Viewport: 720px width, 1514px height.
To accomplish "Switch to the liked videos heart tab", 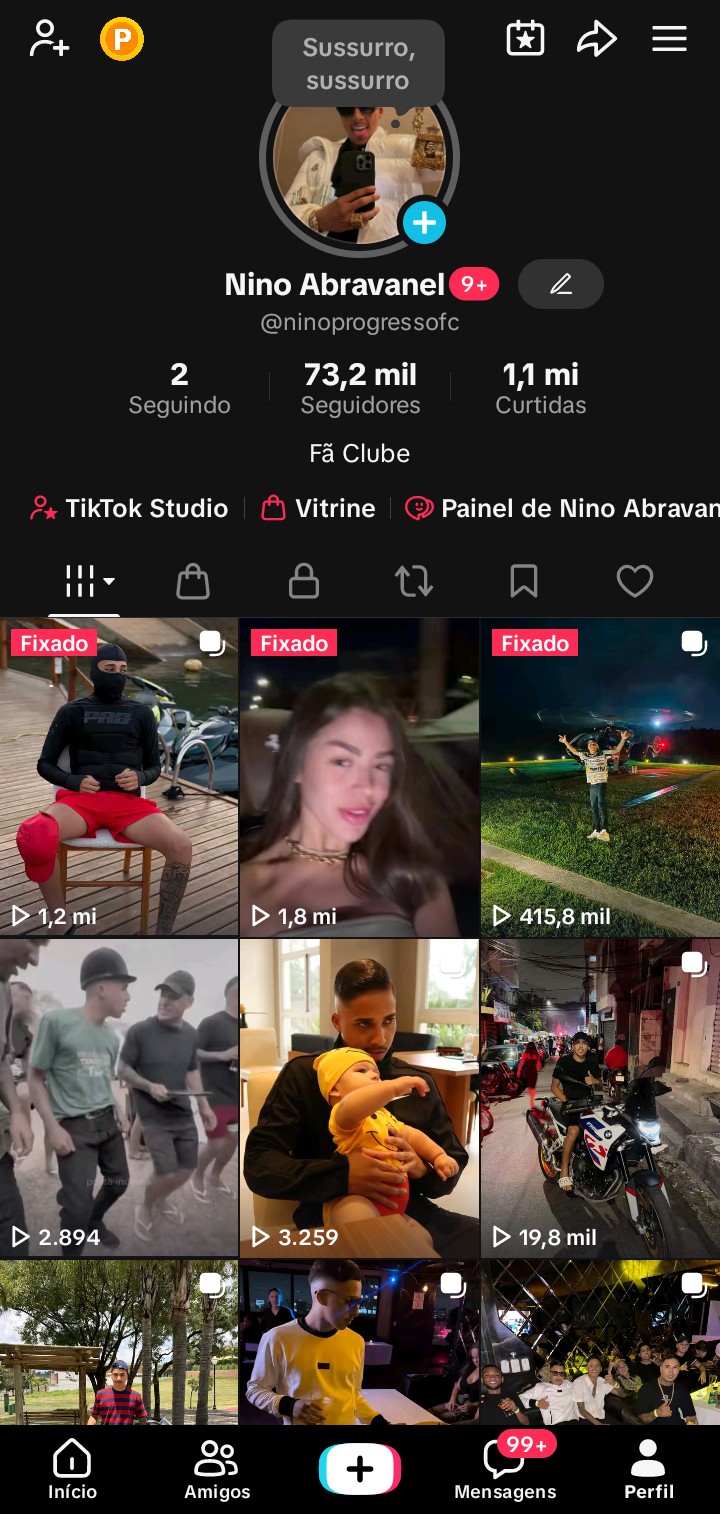I will tap(634, 581).
